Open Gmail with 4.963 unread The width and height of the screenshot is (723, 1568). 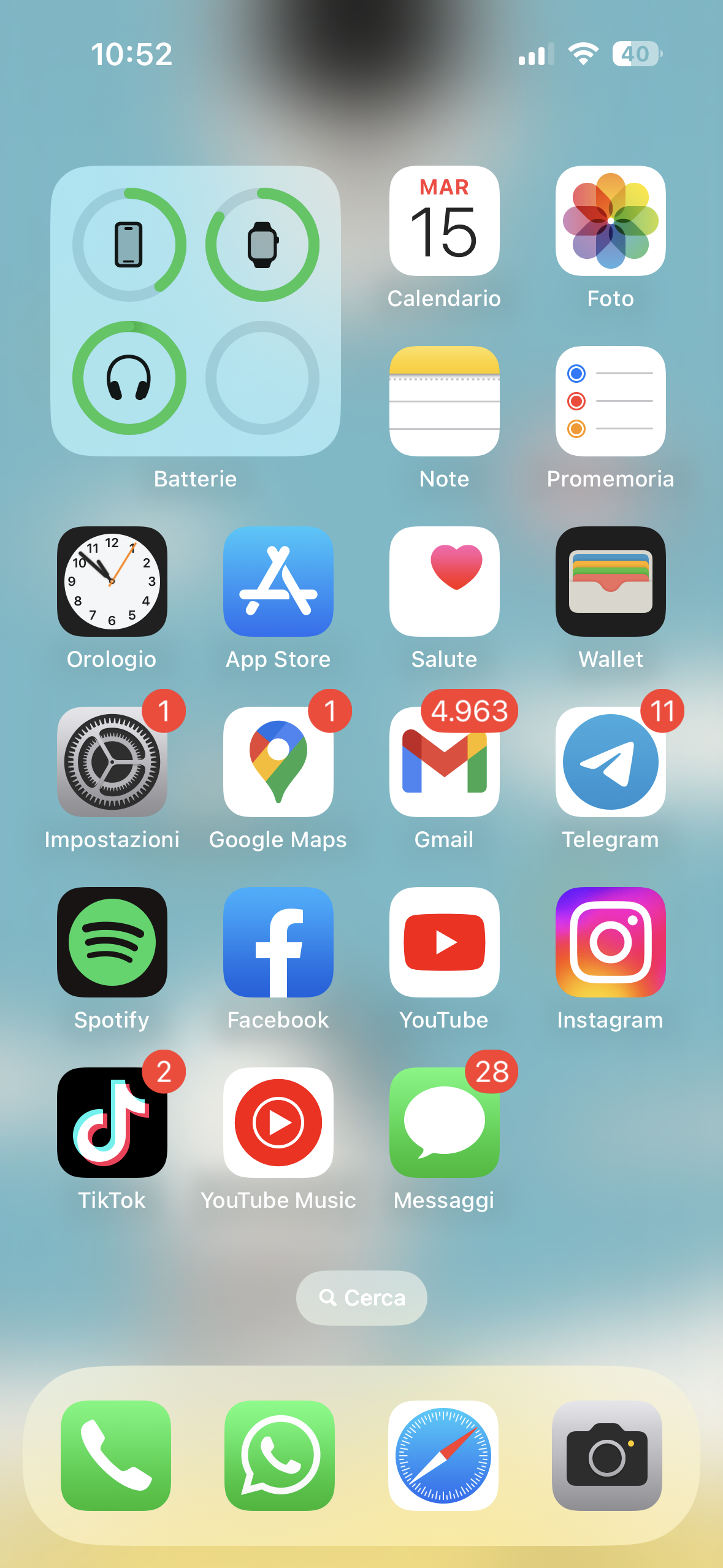(x=445, y=762)
